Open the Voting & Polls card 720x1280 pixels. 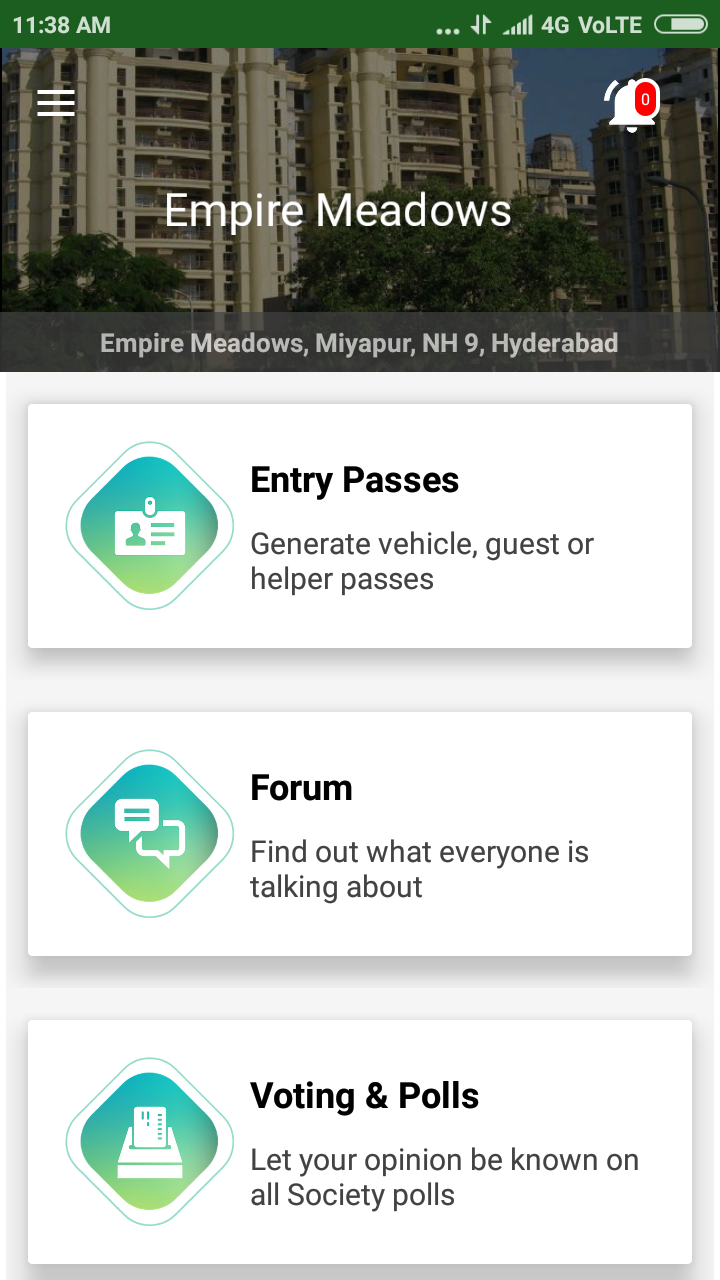pyautogui.click(x=360, y=1142)
